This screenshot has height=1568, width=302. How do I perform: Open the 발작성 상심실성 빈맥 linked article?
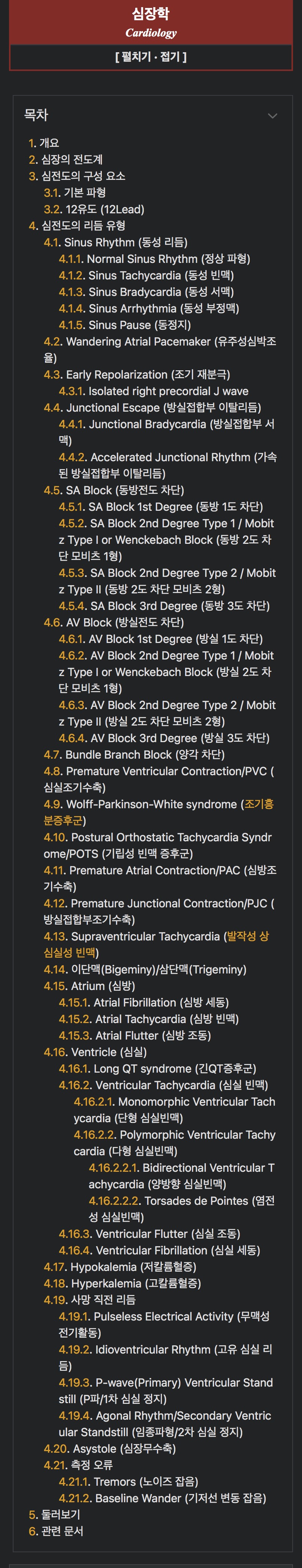click(247, 936)
